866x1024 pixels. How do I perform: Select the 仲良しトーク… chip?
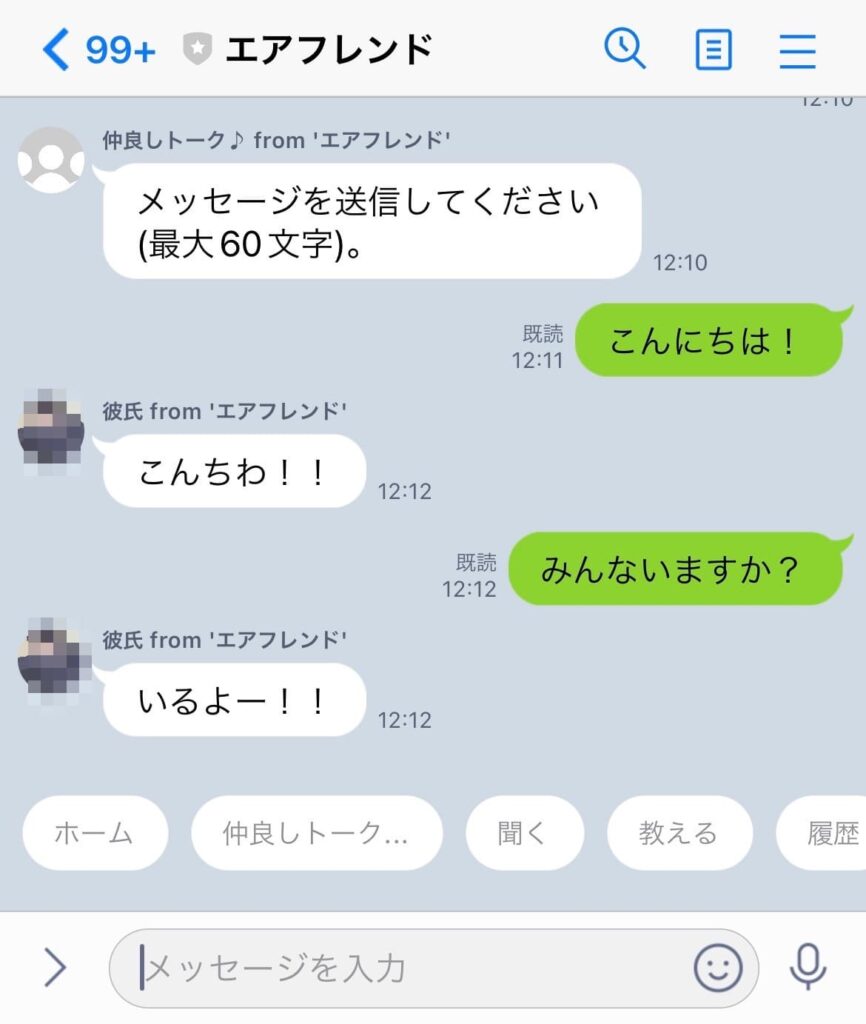click(316, 833)
